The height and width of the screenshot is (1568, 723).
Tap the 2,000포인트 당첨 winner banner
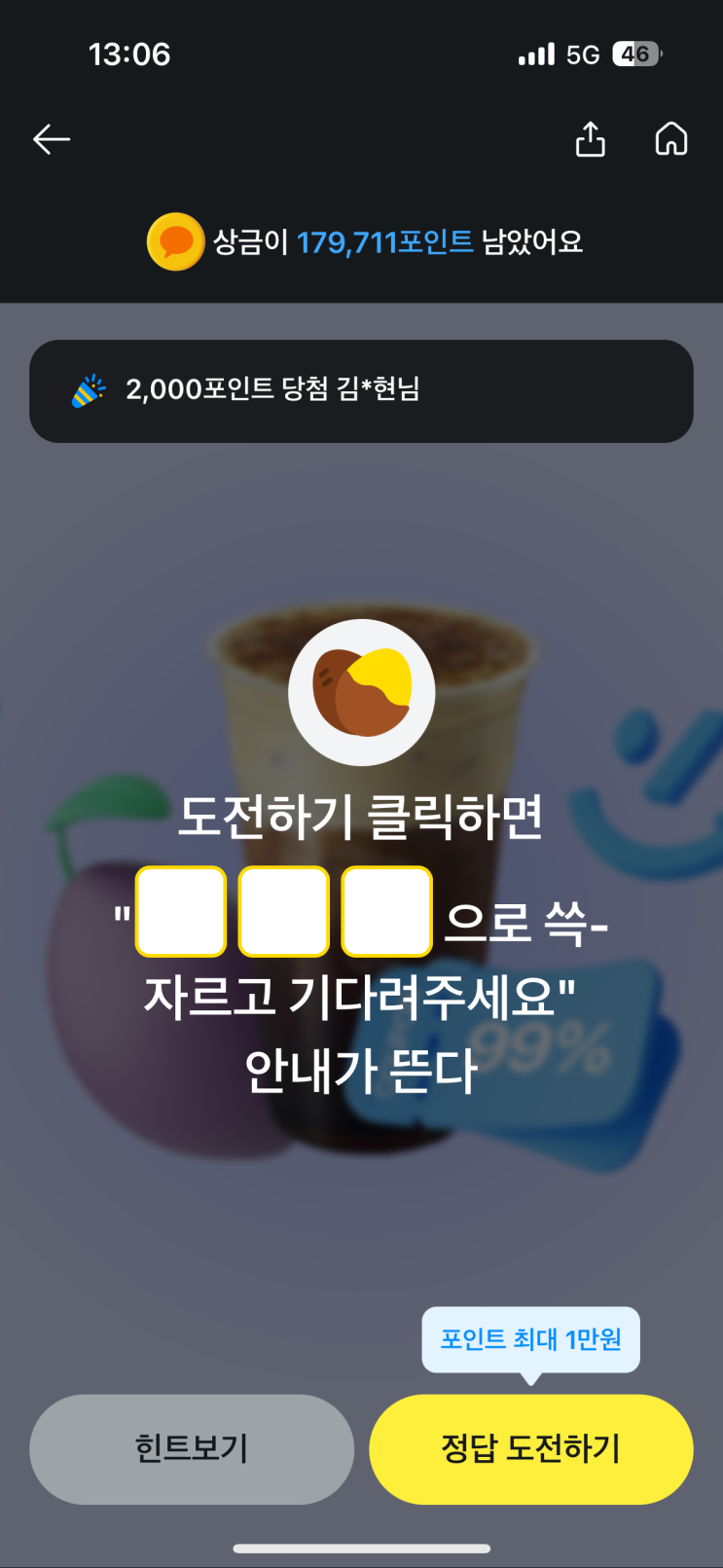(x=361, y=390)
